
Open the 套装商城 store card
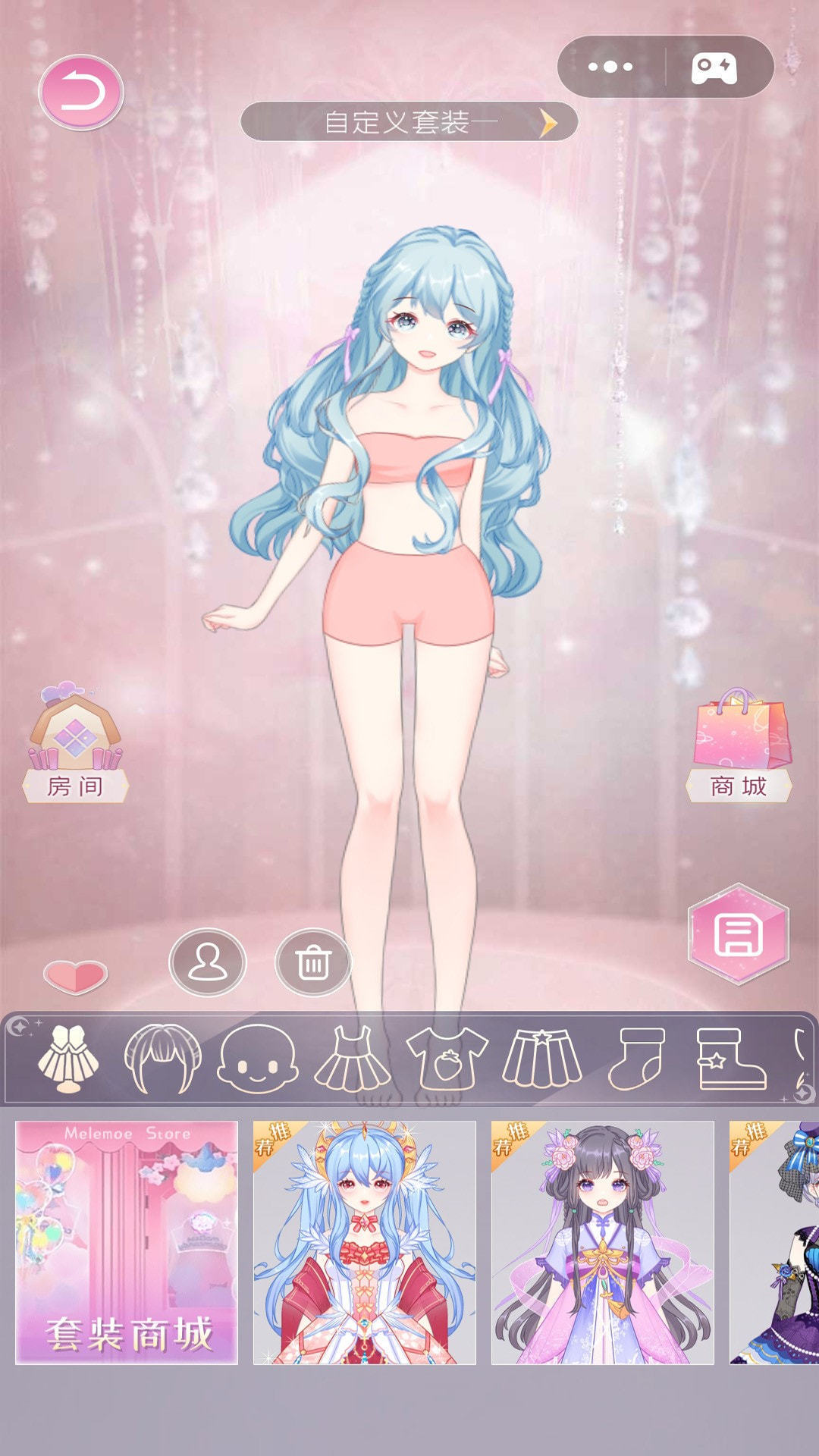[127, 1242]
